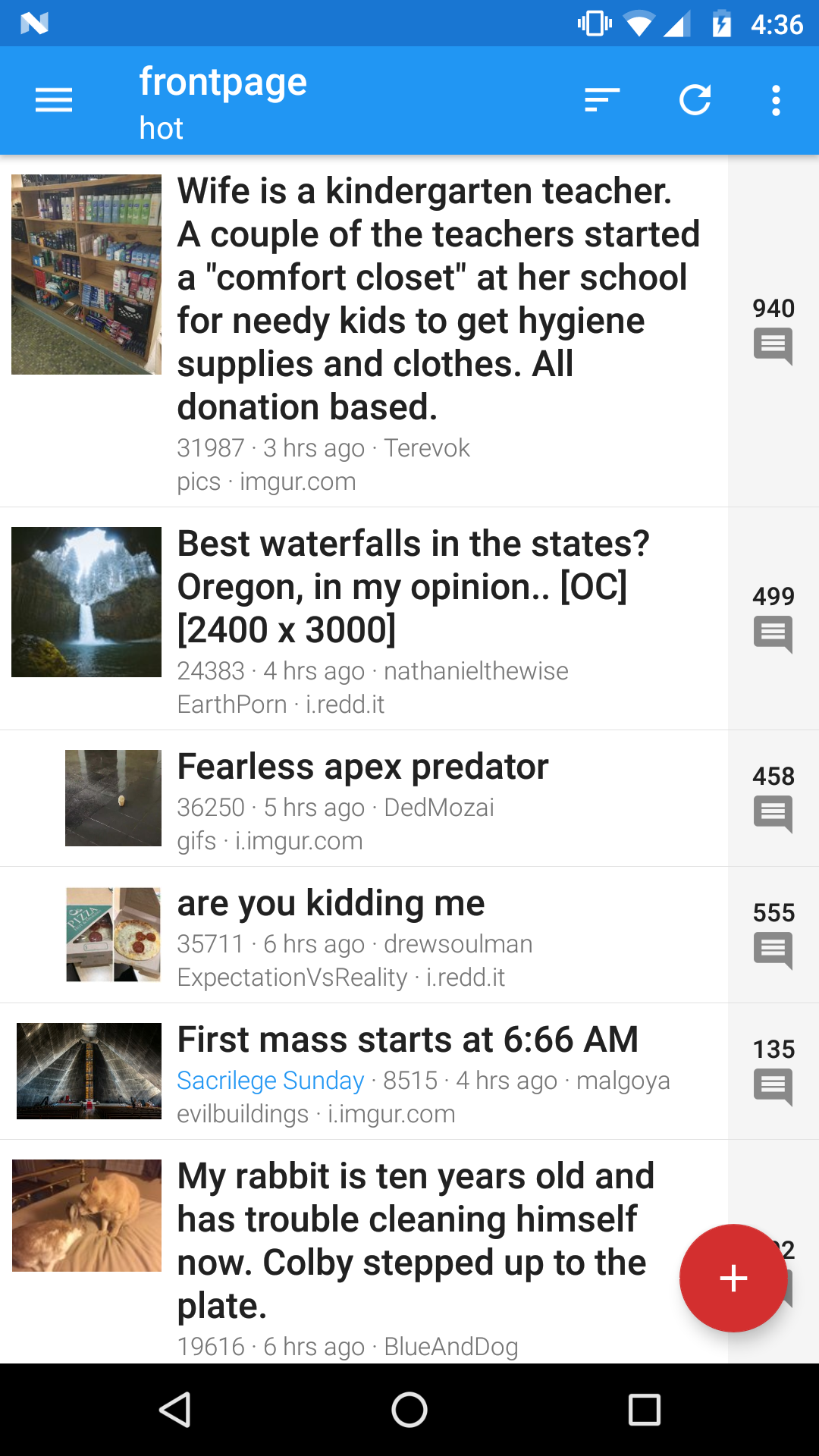The image size is (819, 1456).
Task: Open the kindergarten teacher comfort closet post
Action: point(437,299)
